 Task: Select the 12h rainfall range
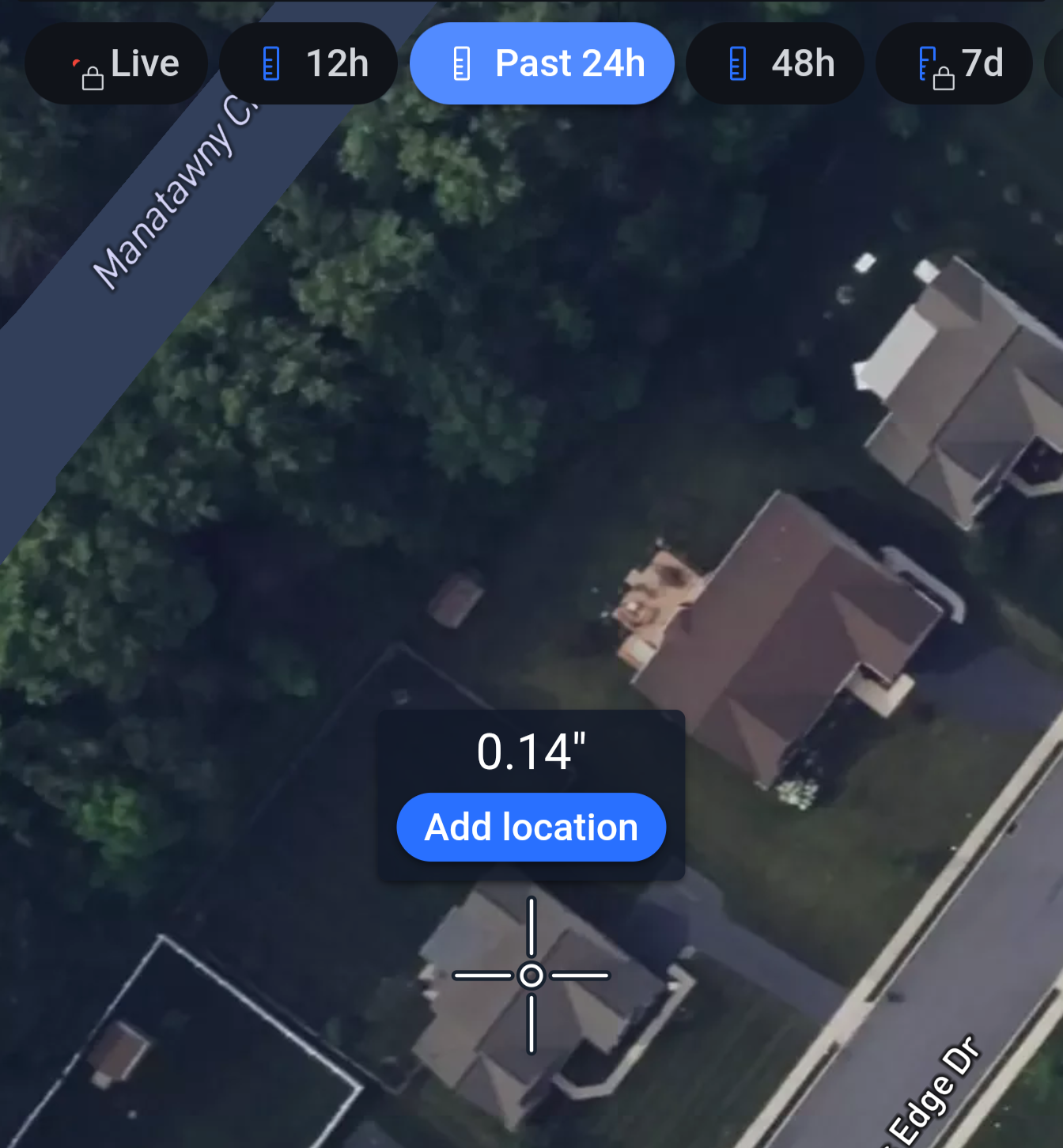[x=308, y=64]
